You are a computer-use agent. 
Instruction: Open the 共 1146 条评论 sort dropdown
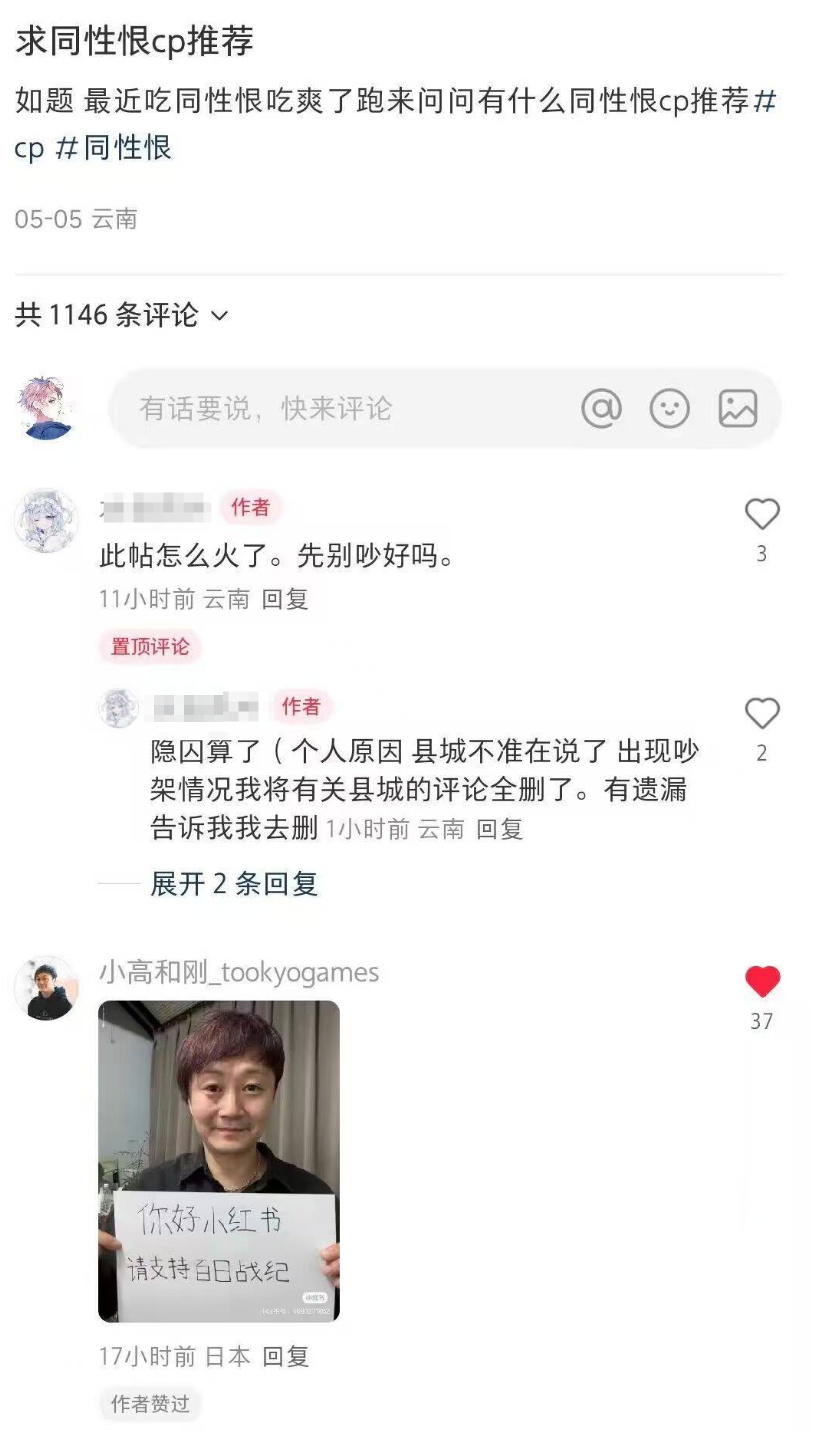(122, 315)
